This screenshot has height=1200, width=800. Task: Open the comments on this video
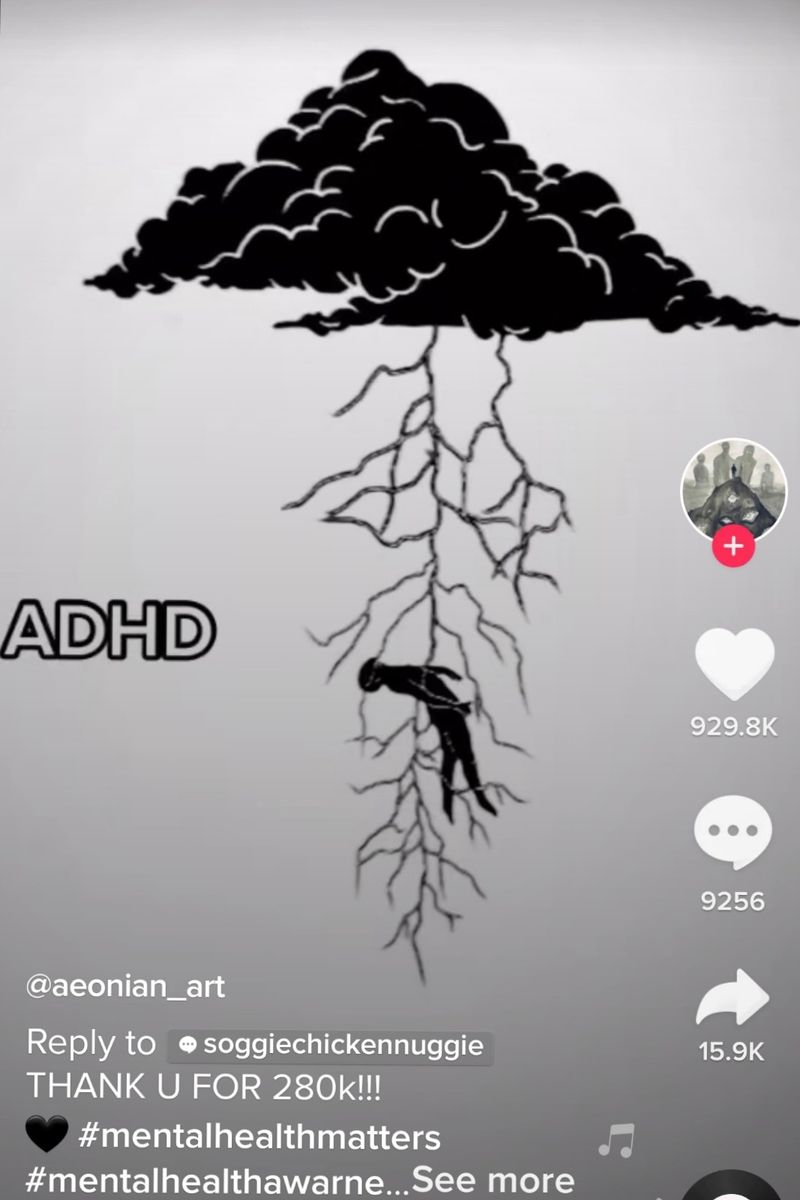click(x=734, y=832)
